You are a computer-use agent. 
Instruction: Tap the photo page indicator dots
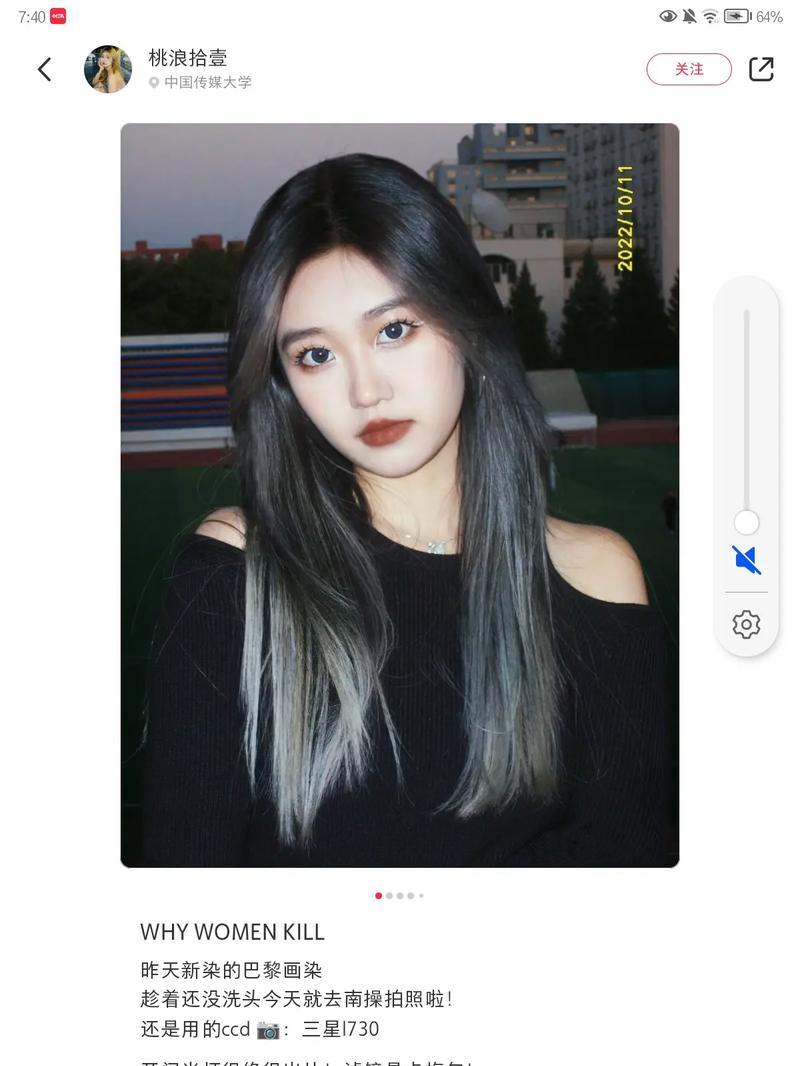coord(400,896)
